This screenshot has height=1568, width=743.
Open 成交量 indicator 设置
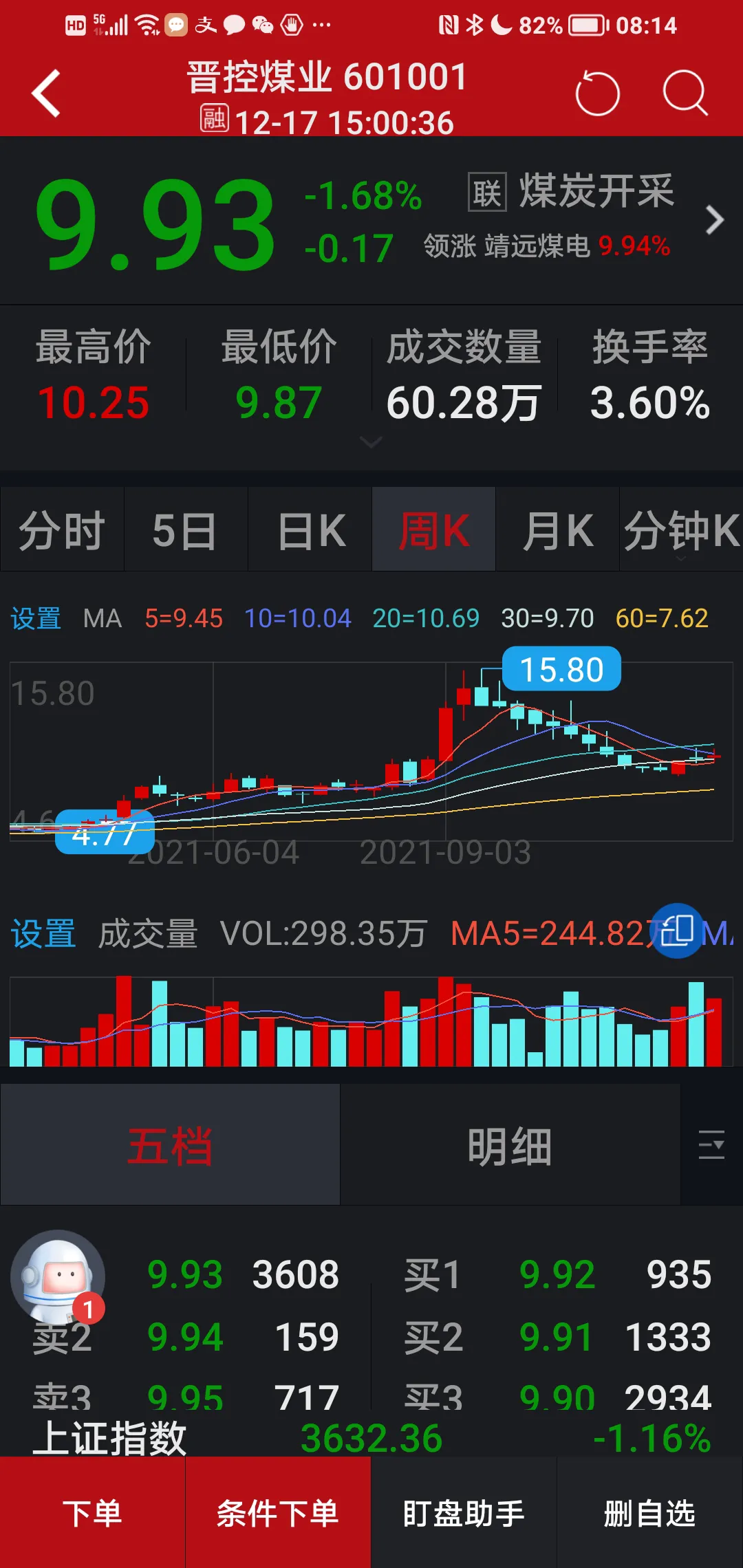tap(43, 934)
